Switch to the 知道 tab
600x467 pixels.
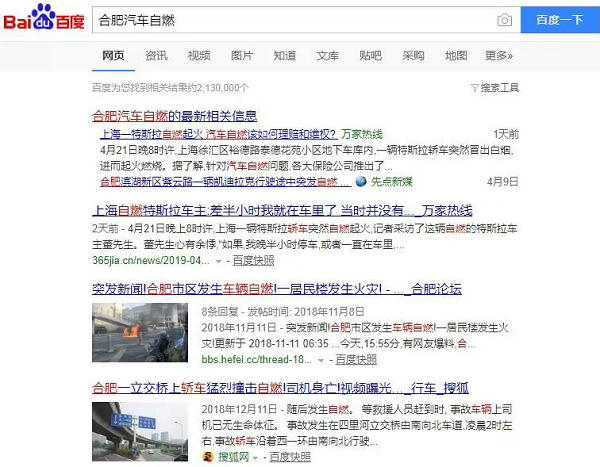(x=285, y=56)
